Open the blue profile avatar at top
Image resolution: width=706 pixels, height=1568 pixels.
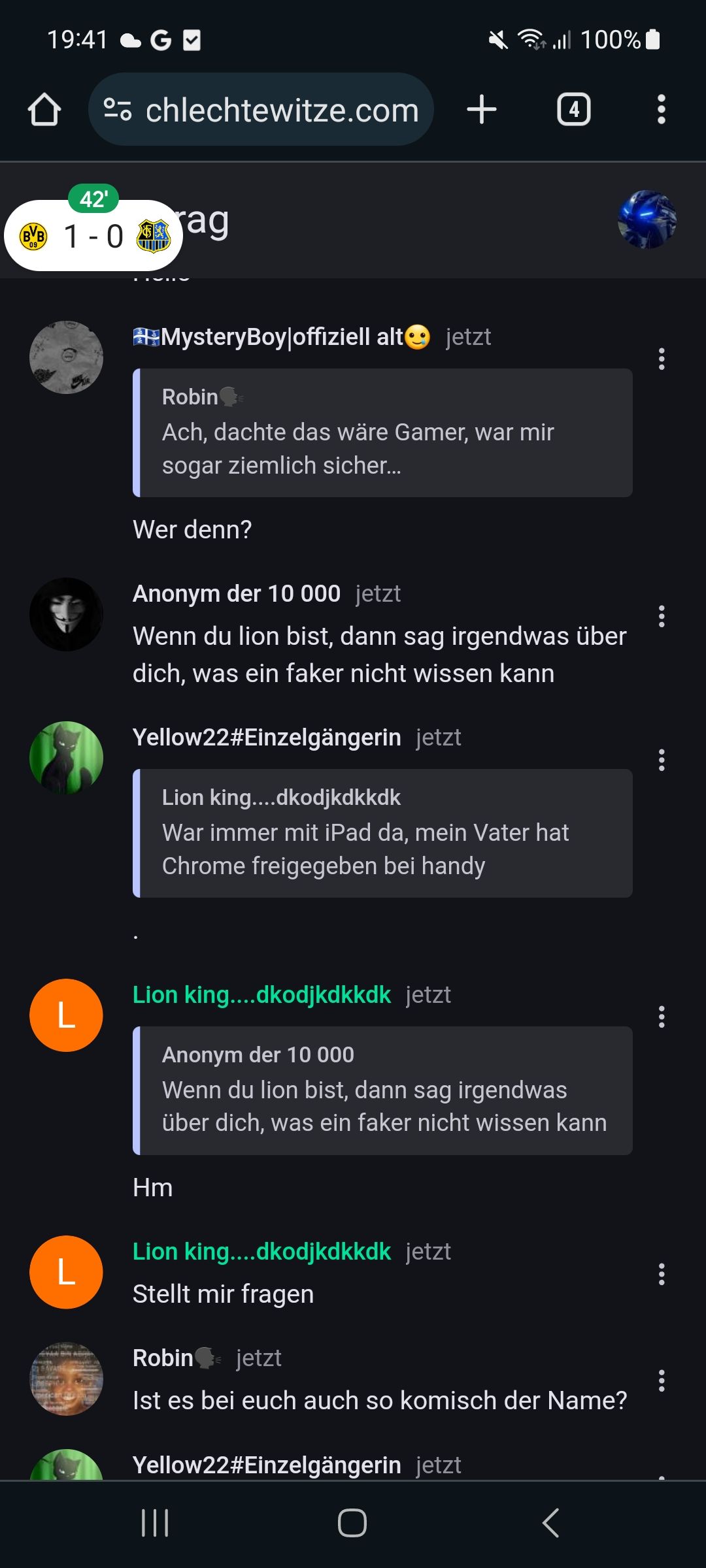647,220
